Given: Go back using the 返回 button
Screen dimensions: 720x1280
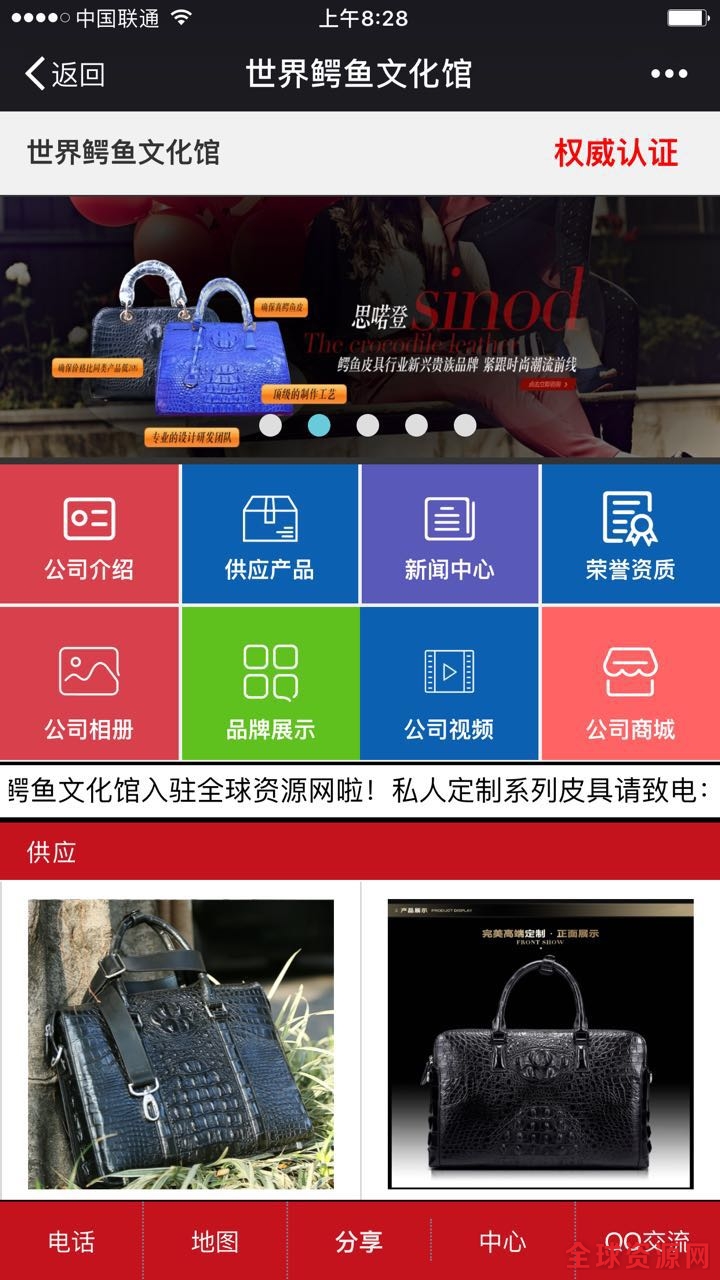Looking at the screenshot, I should tap(65, 74).
